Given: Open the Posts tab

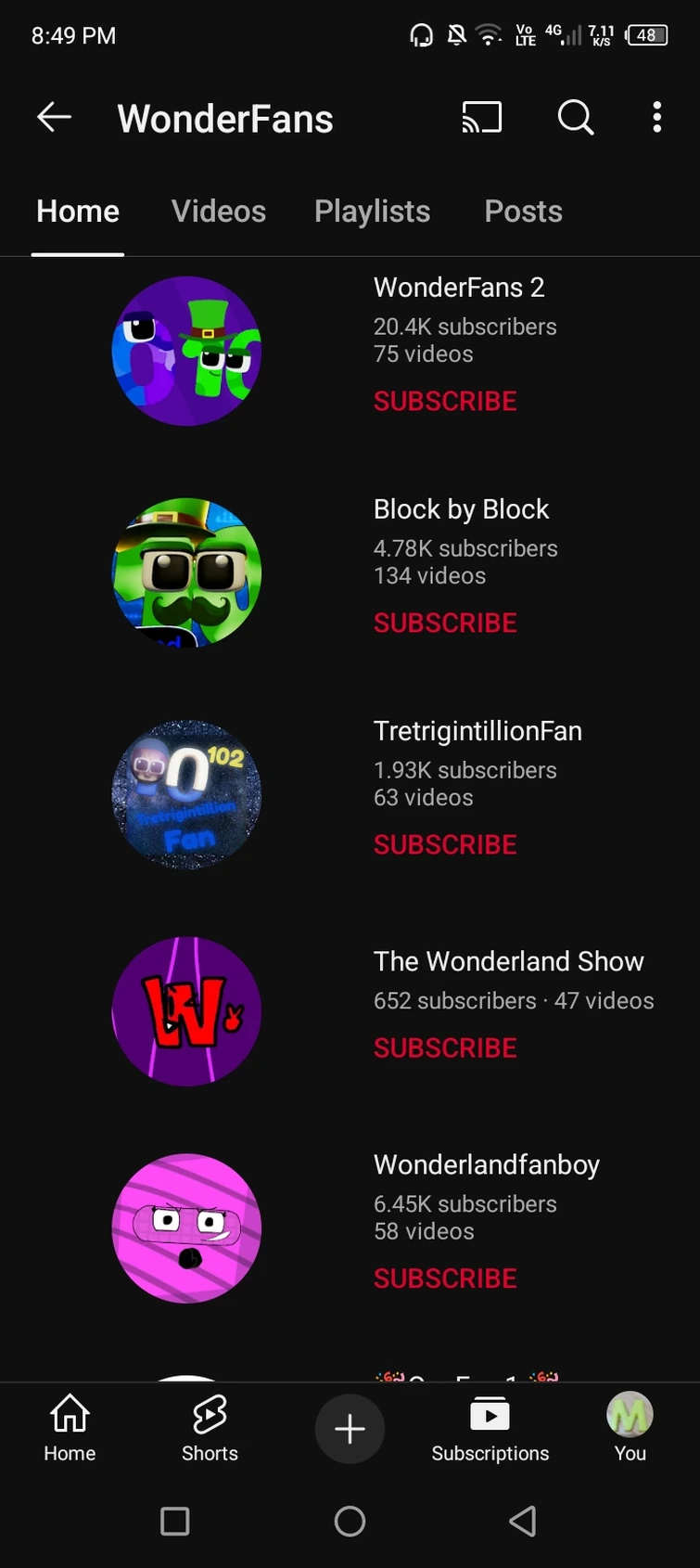Looking at the screenshot, I should click(x=523, y=212).
